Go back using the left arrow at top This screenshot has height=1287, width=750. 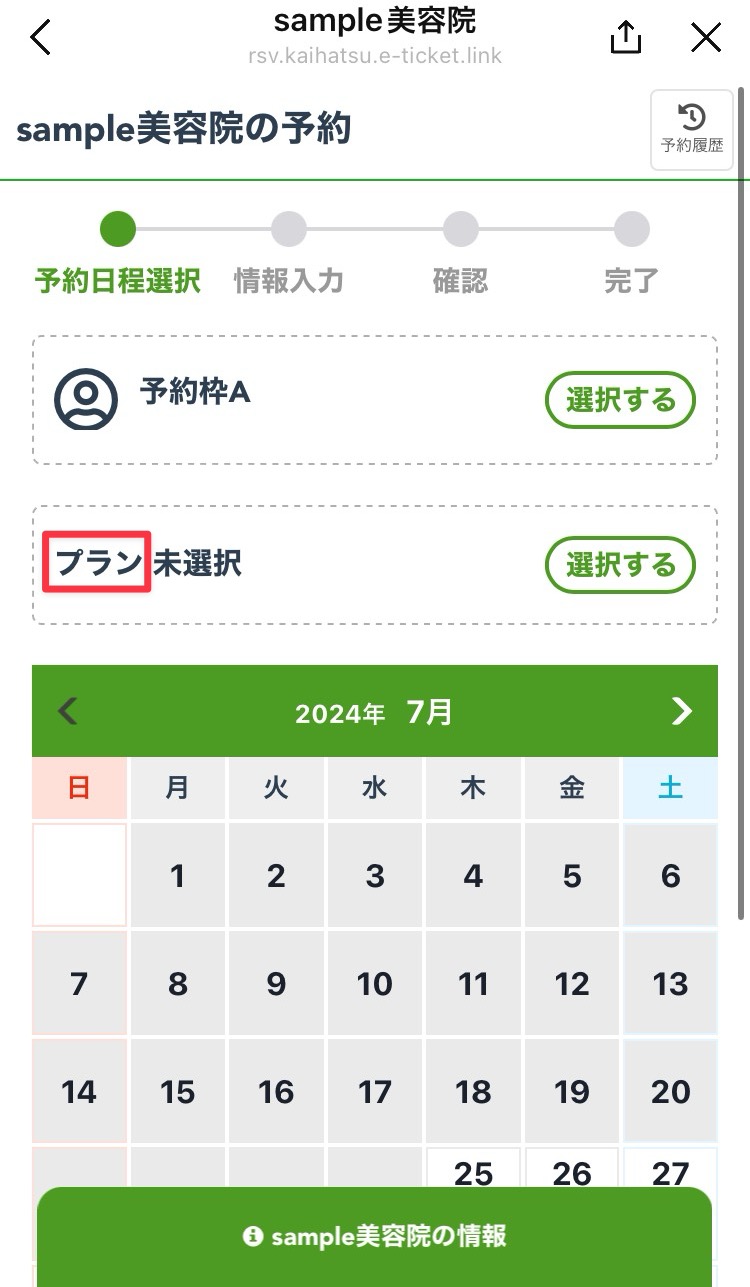pyautogui.click(x=40, y=36)
